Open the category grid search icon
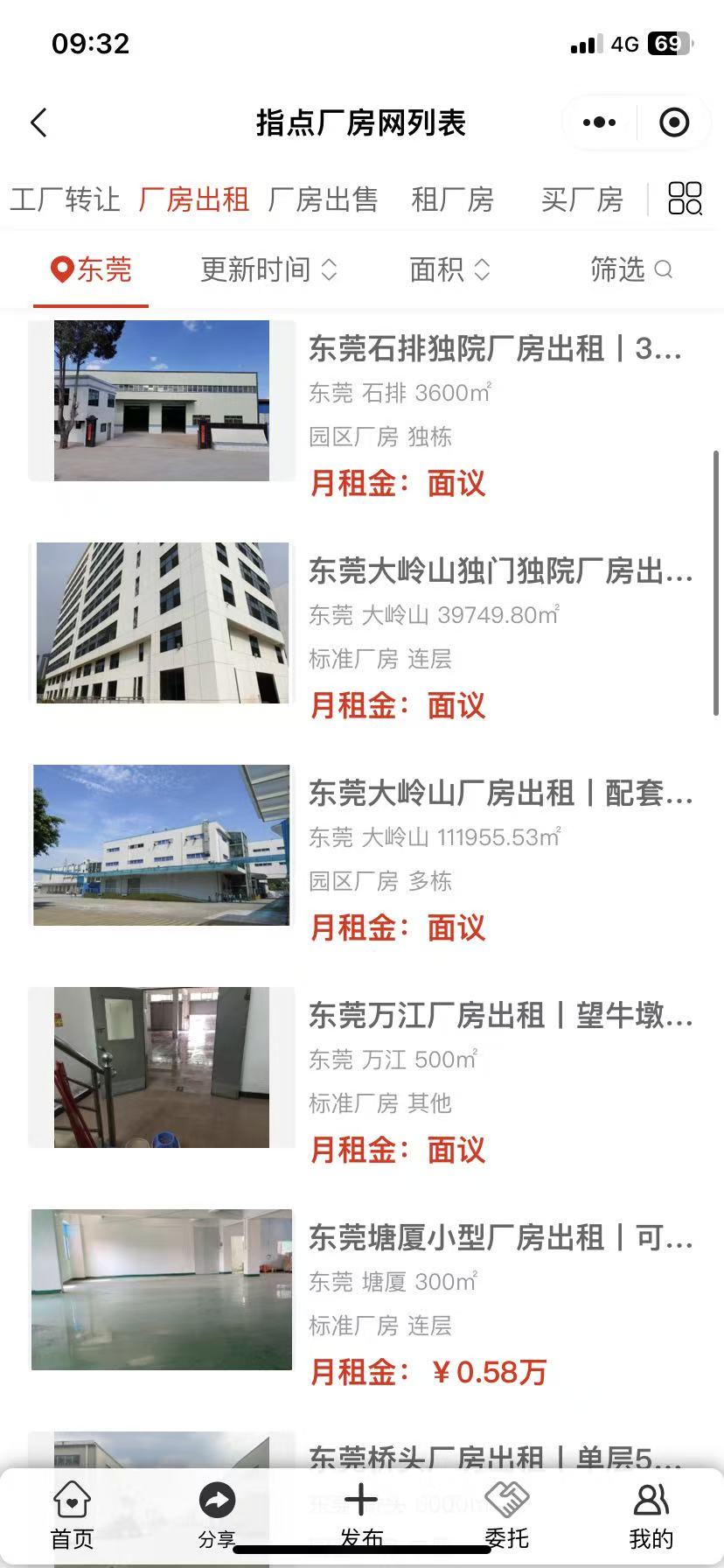Image resolution: width=724 pixels, height=1568 pixels. (685, 199)
